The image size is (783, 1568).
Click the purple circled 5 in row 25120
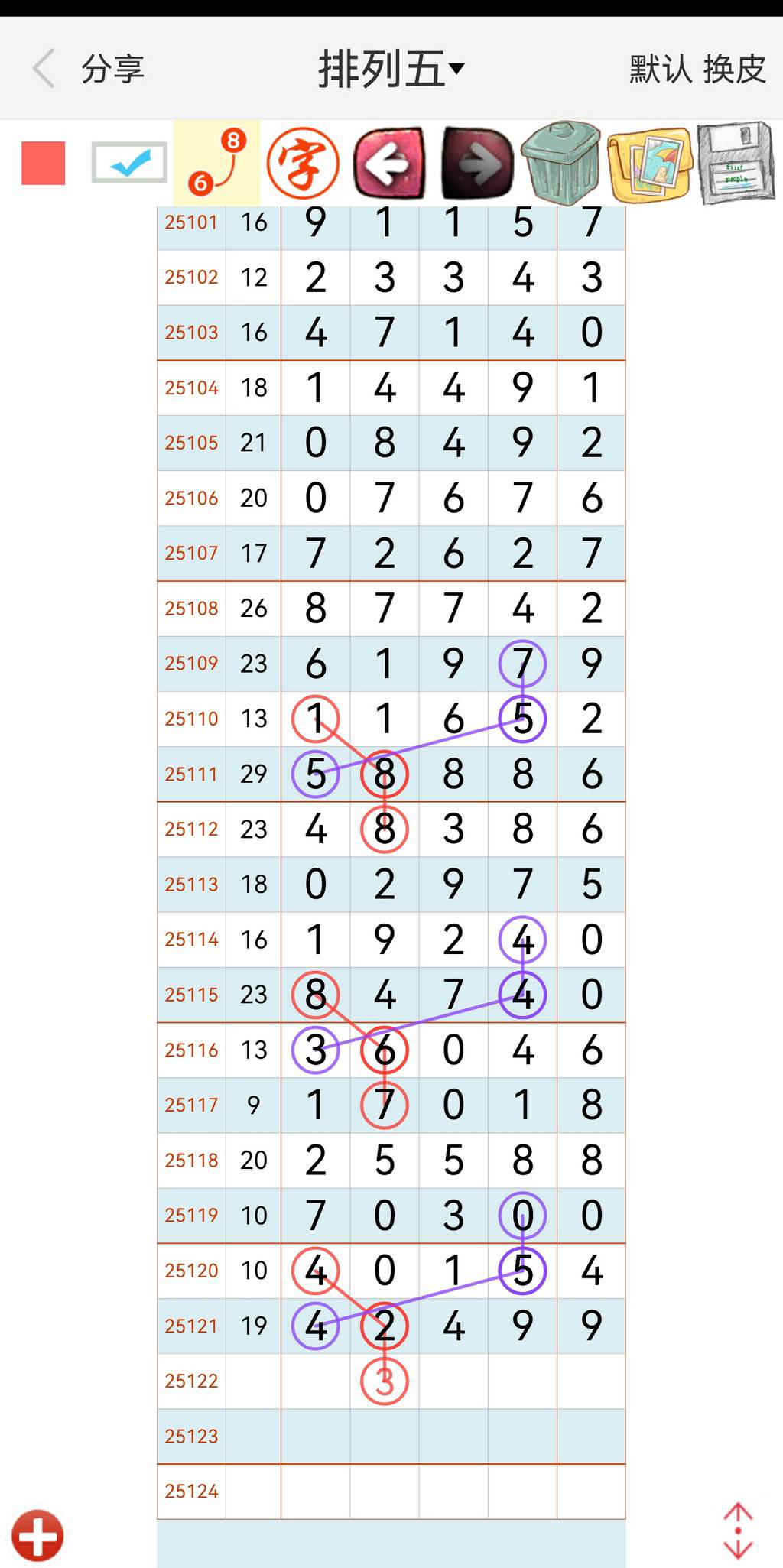point(521,1269)
